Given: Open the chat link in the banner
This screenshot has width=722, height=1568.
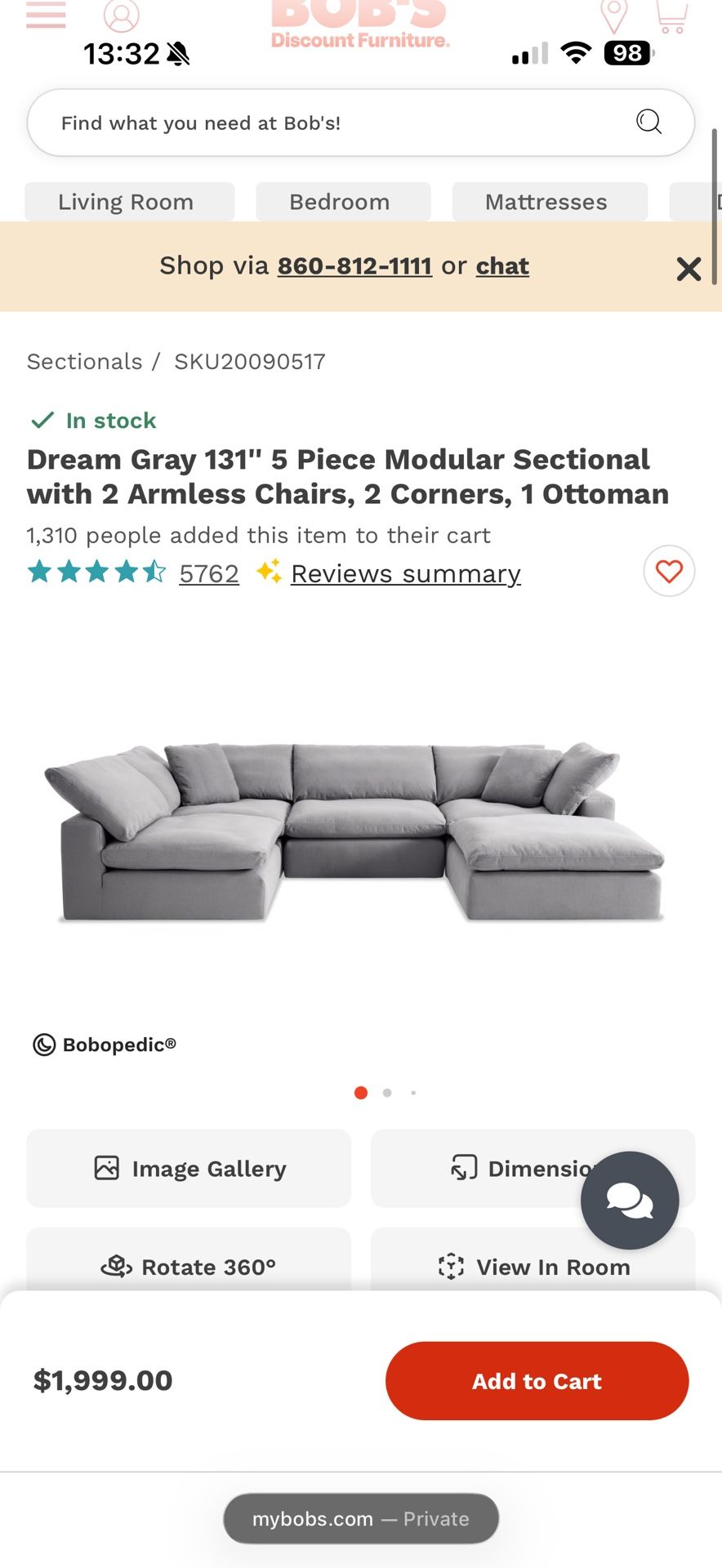Looking at the screenshot, I should pos(502,266).
